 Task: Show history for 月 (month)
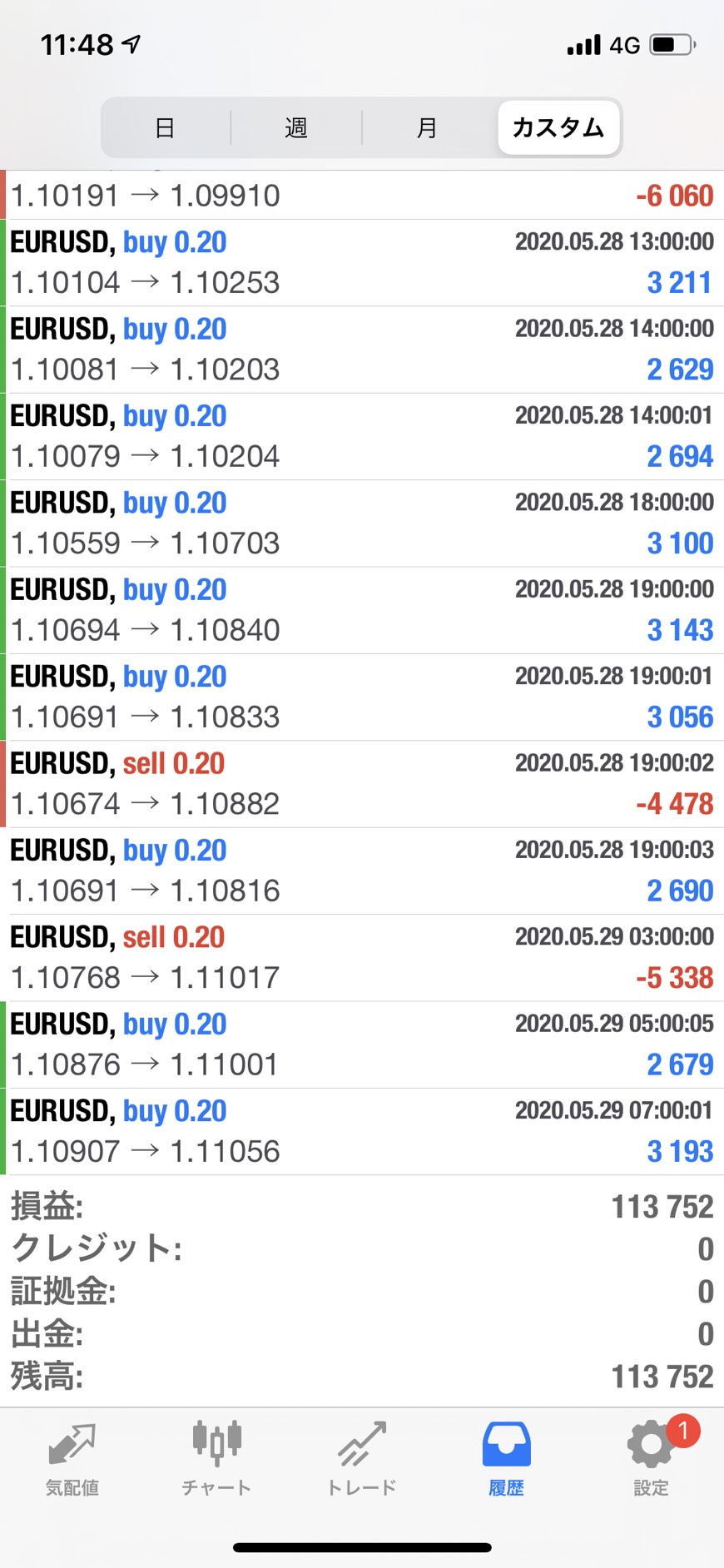pyautogui.click(x=427, y=128)
